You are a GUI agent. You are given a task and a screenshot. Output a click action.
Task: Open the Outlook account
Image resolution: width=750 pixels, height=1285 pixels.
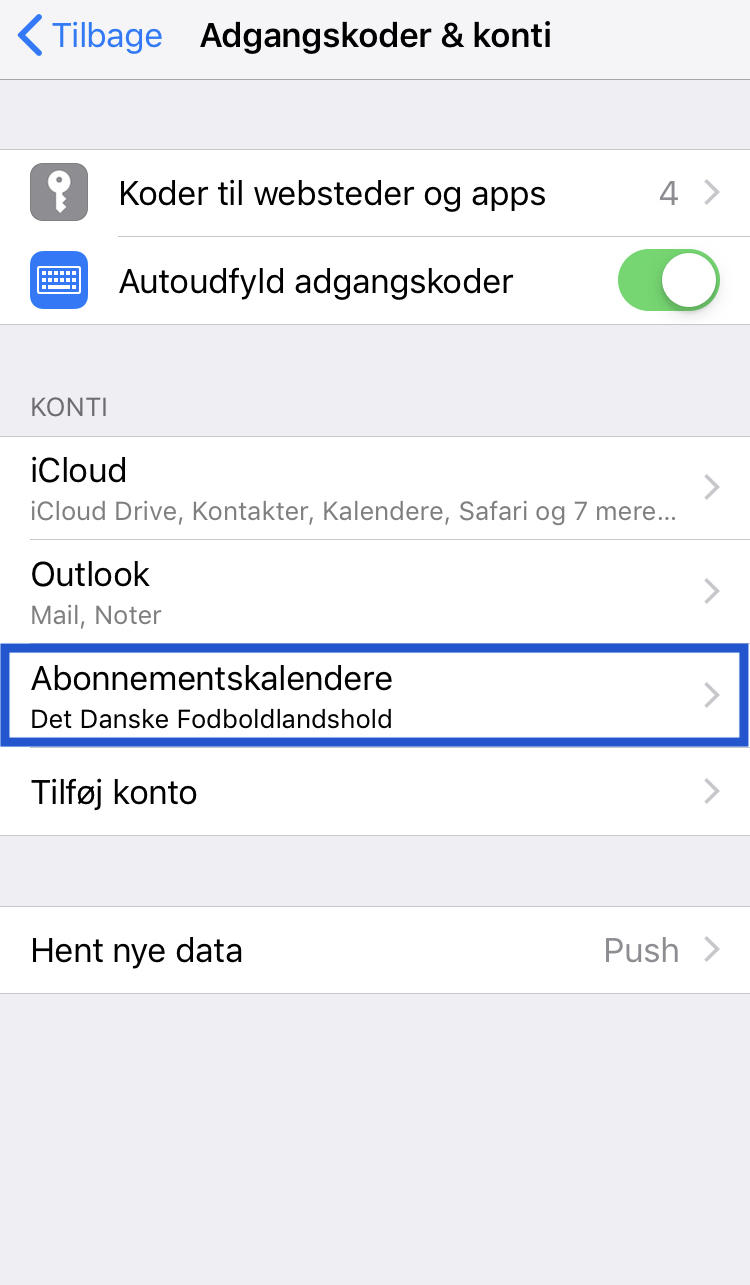tap(375, 592)
